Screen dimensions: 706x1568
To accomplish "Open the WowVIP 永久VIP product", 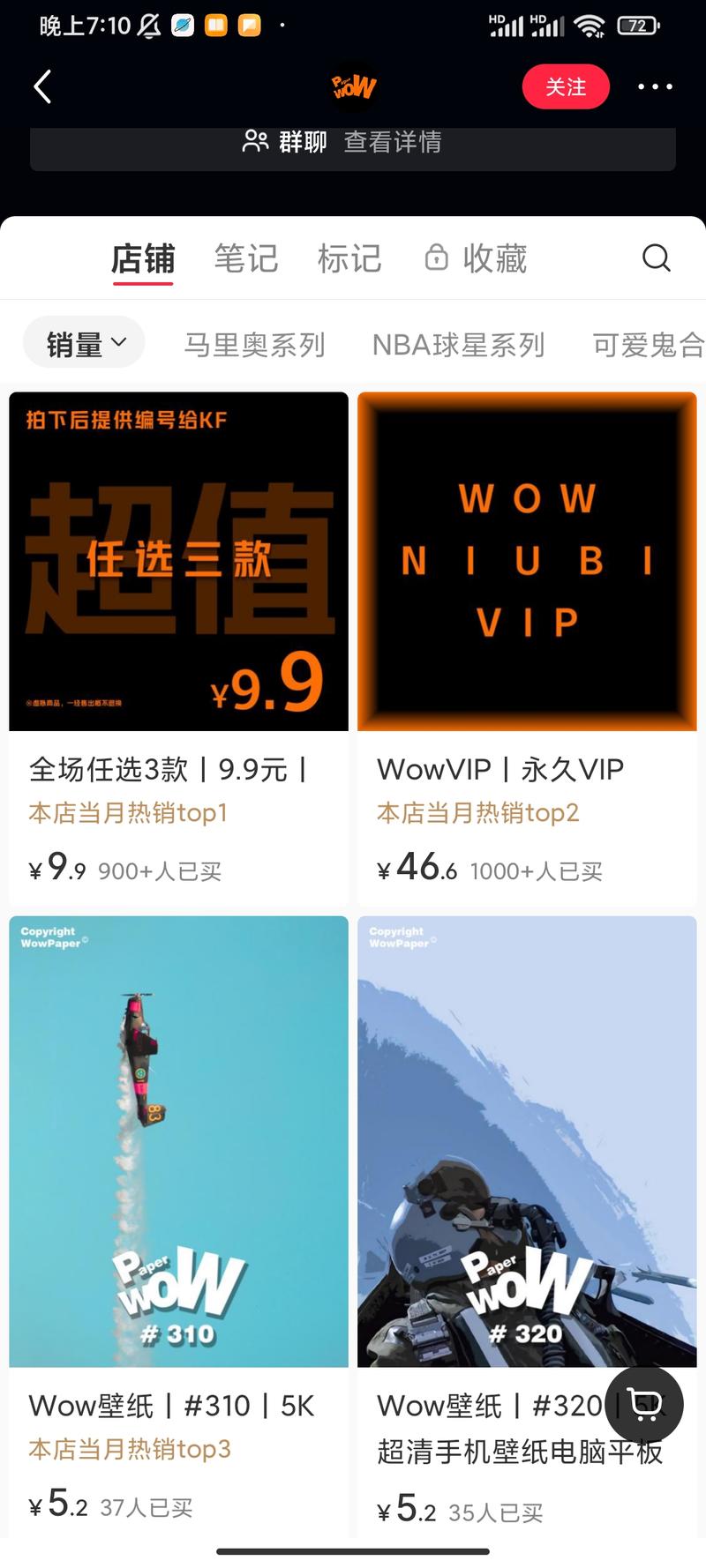I will [x=527, y=617].
